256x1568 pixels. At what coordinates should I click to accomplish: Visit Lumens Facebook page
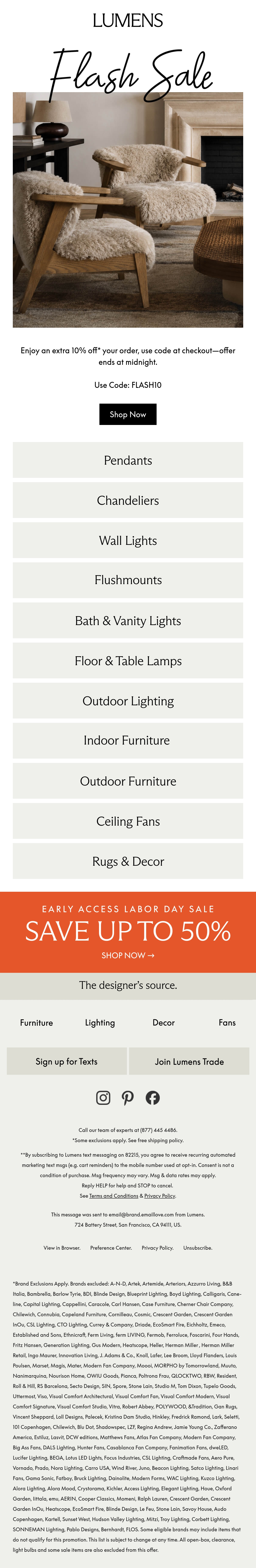click(153, 1097)
